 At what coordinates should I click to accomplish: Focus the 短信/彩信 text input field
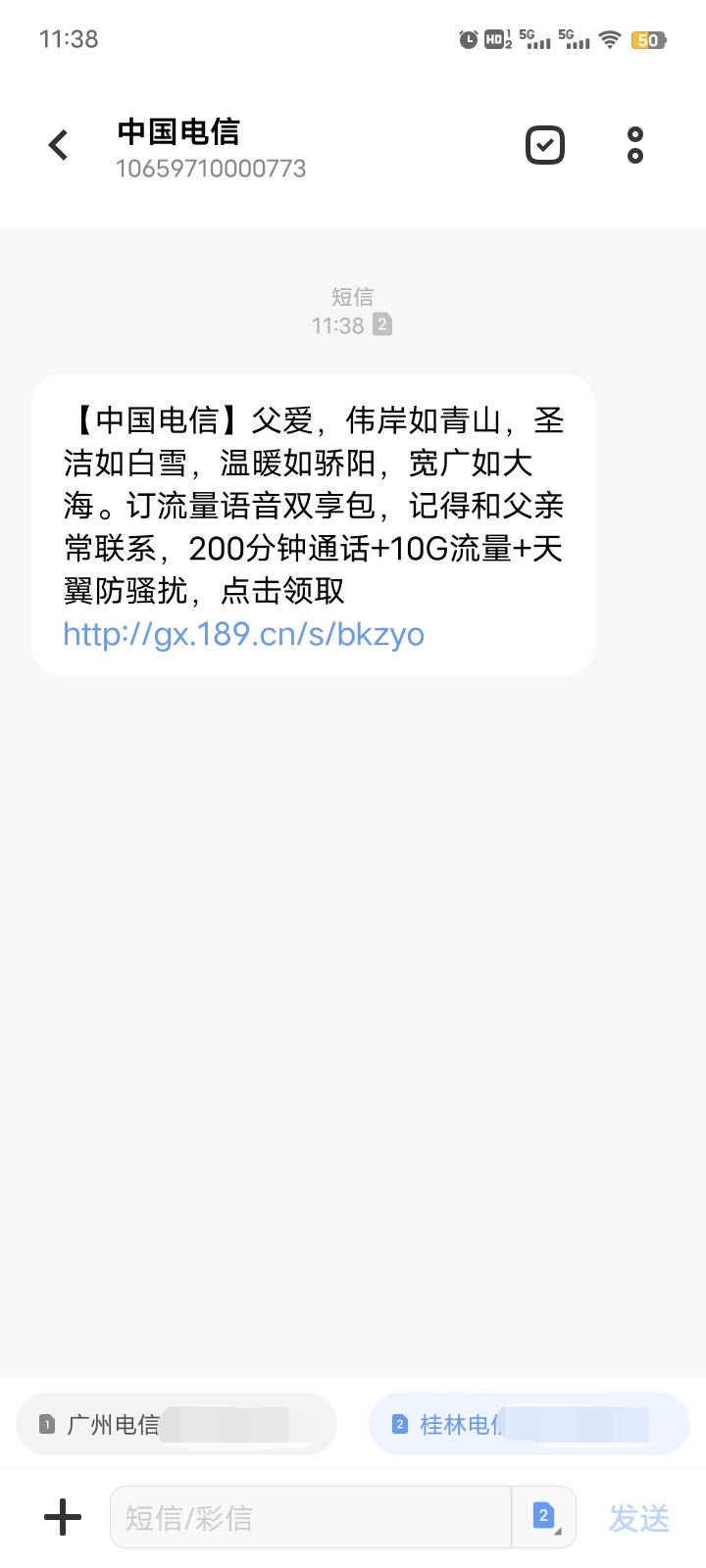tap(311, 1517)
